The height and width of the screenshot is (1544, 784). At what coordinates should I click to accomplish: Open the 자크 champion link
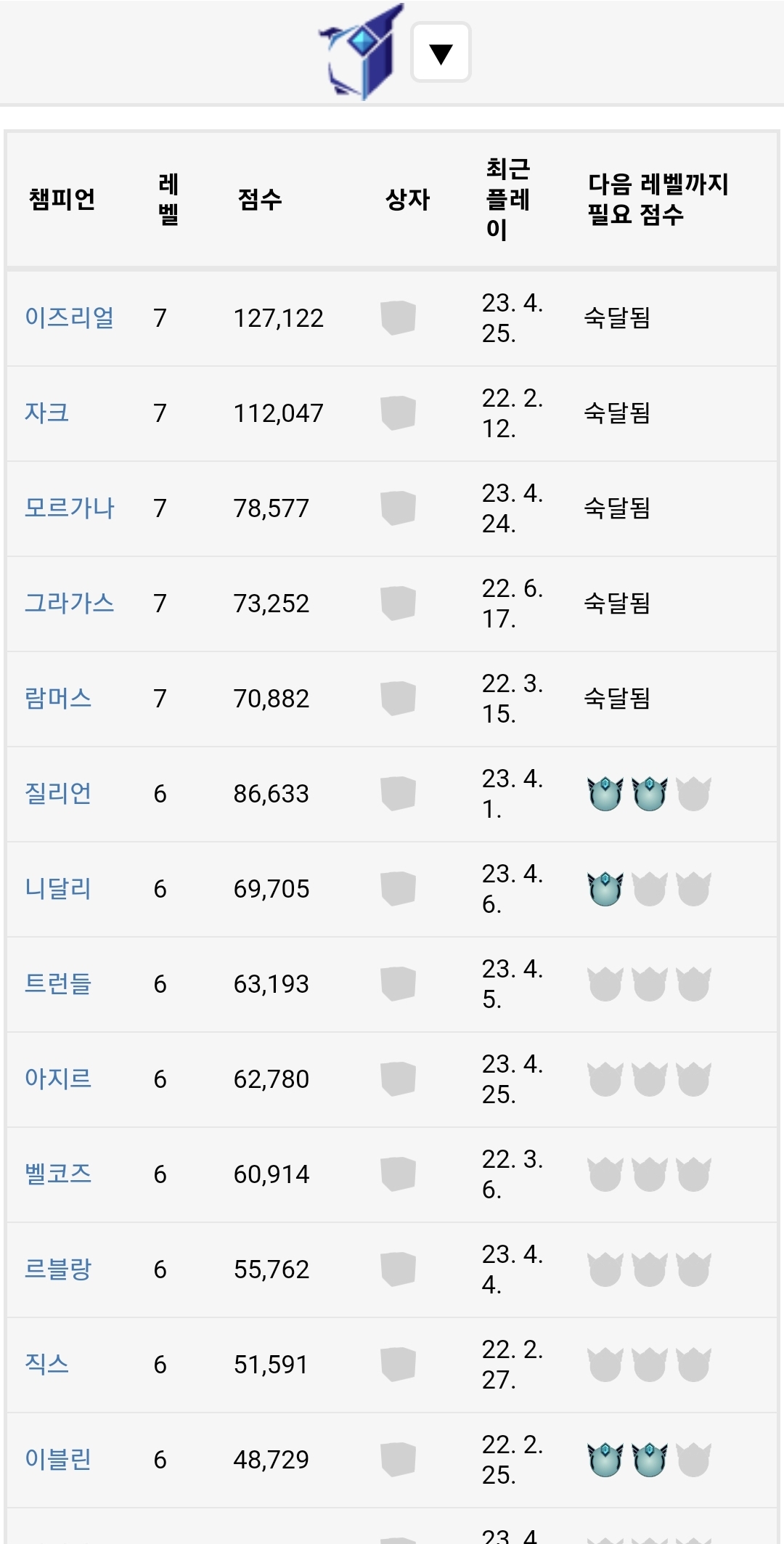coord(47,413)
